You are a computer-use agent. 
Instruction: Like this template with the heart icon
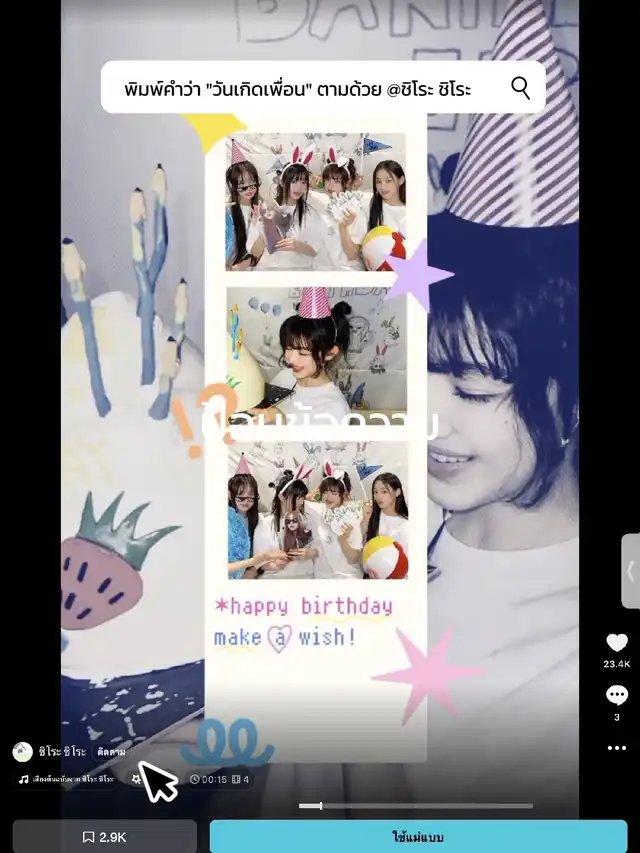pyautogui.click(x=617, y=643)
